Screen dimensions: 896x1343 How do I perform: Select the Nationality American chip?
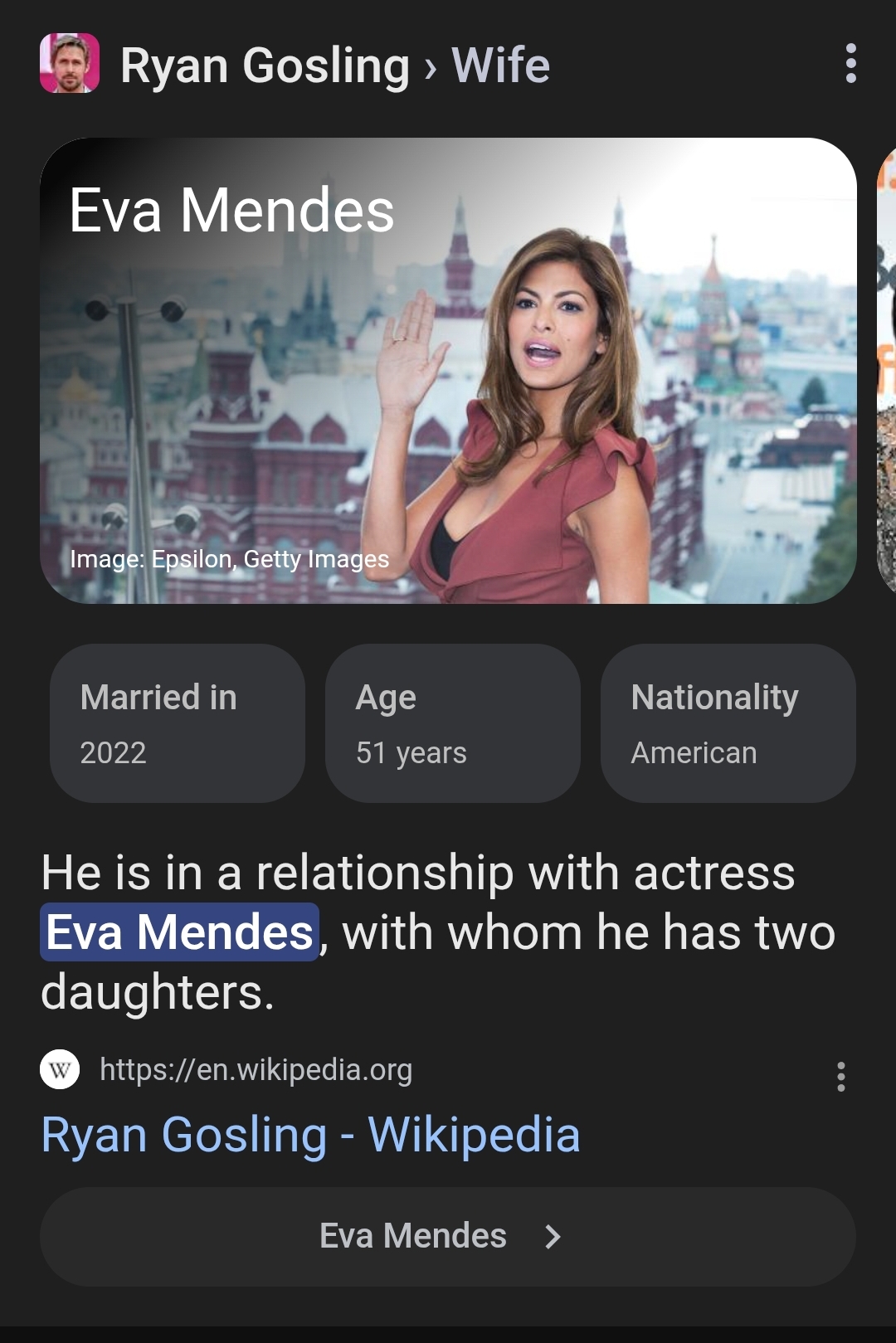tap(728, 723)
